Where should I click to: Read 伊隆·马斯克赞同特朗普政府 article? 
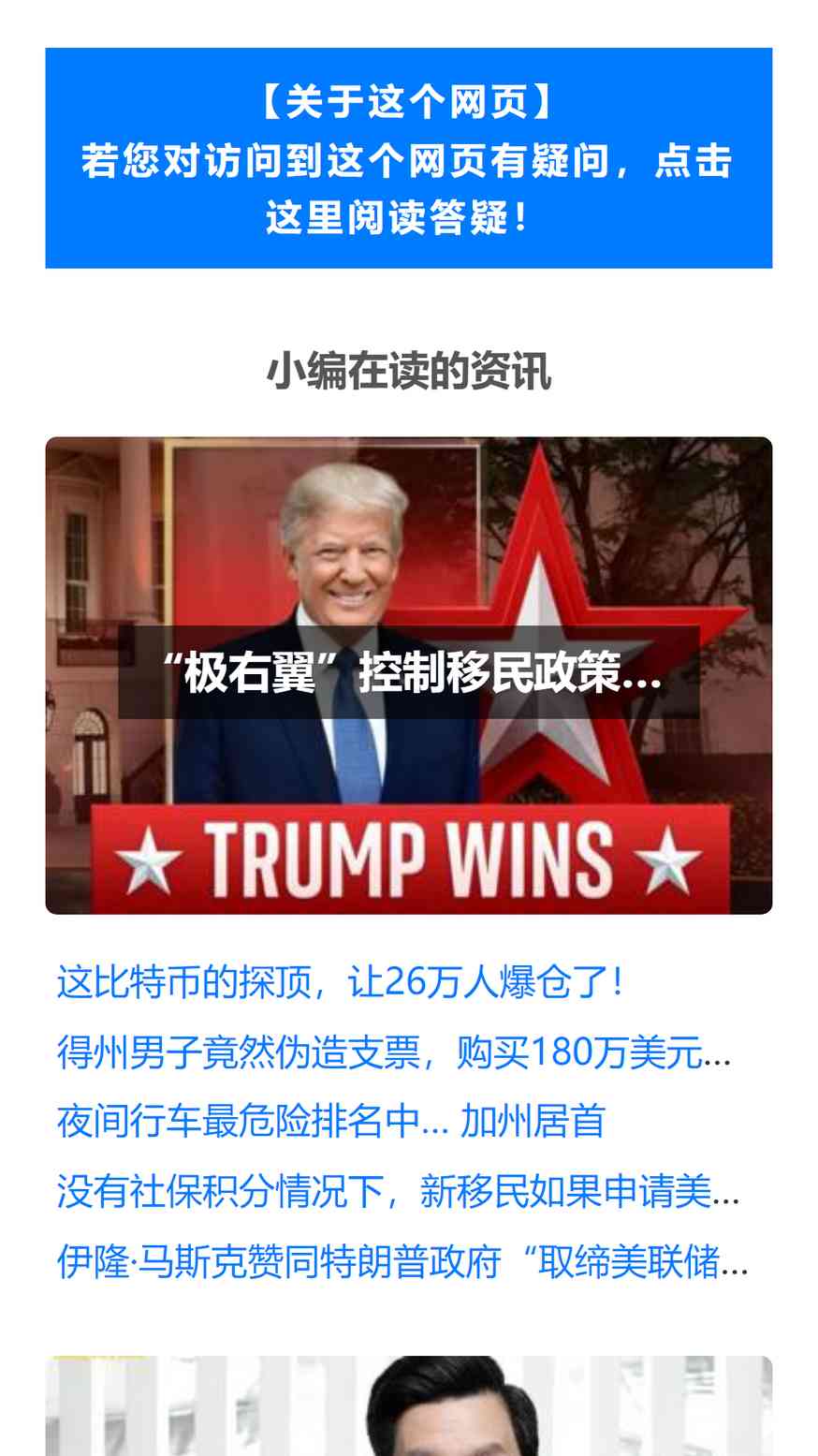coord(402,1262)
